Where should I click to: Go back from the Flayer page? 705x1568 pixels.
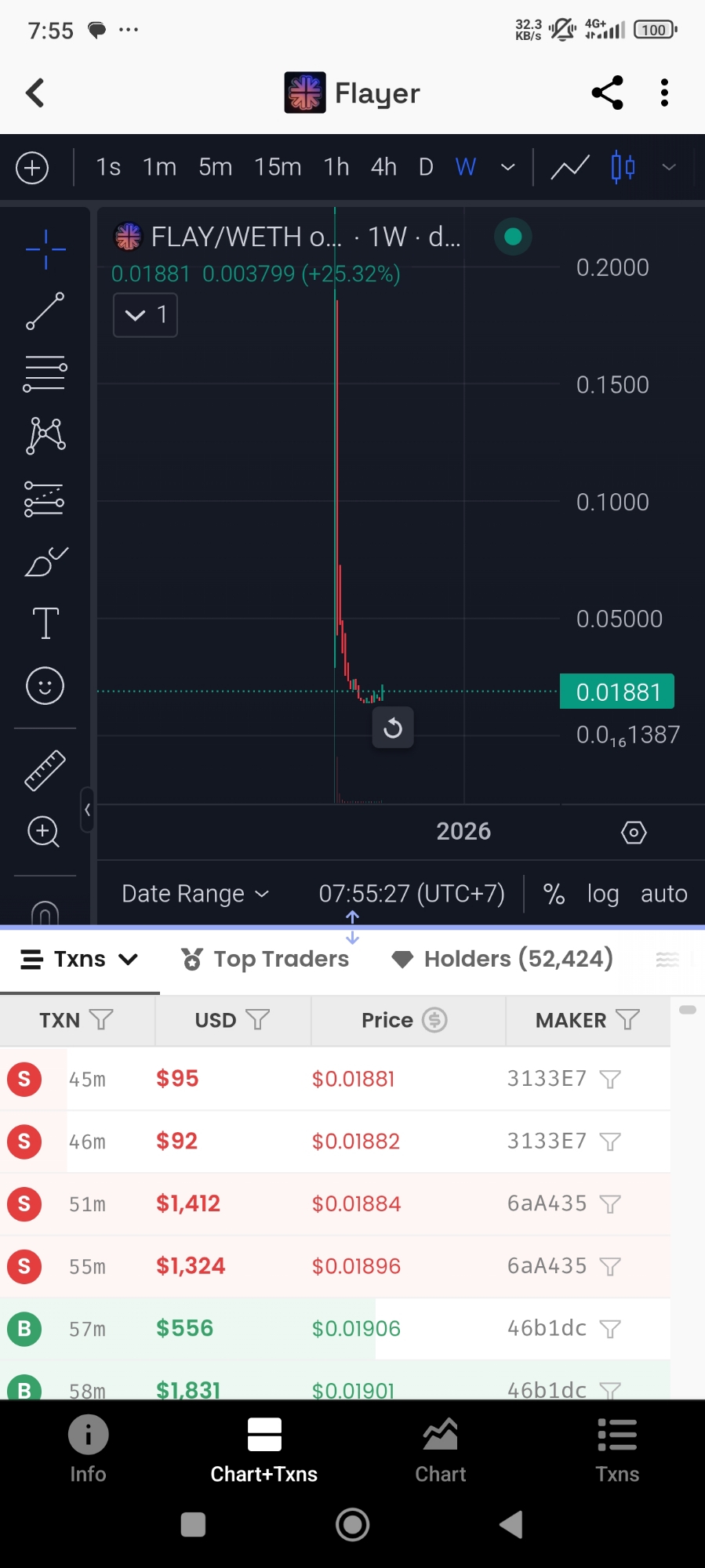pyautogui.click(x=35, y=93)
